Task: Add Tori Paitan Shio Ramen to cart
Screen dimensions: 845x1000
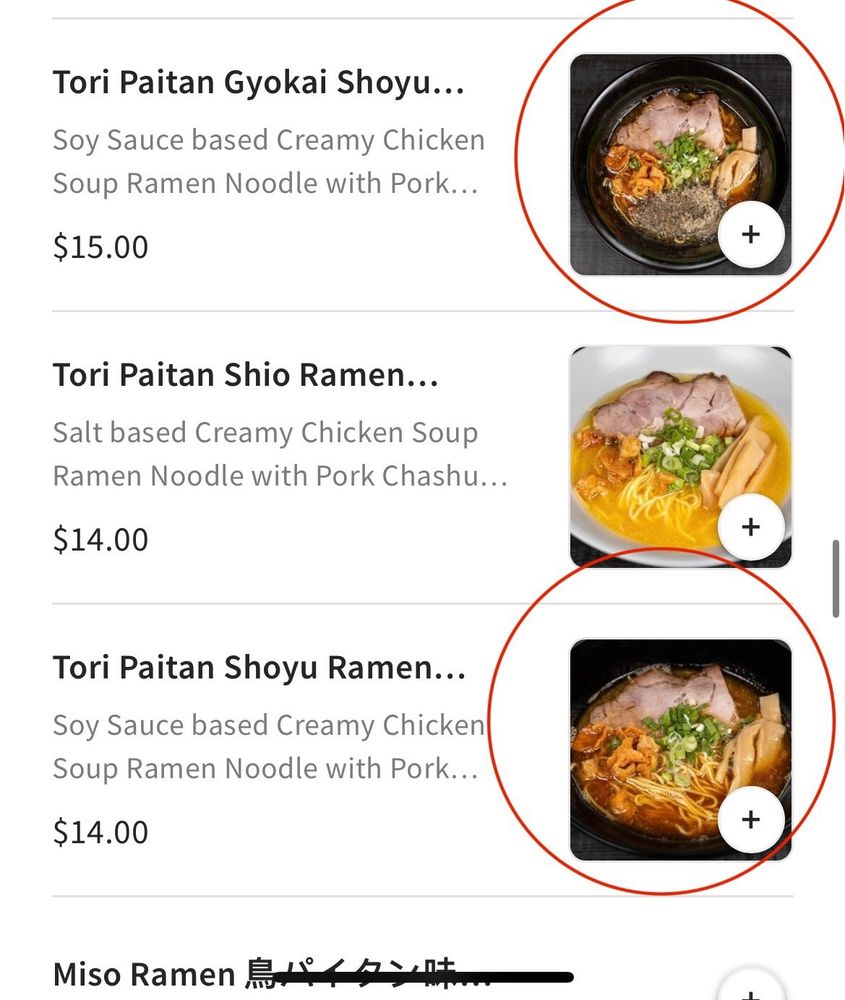Action: coord(751,527)
